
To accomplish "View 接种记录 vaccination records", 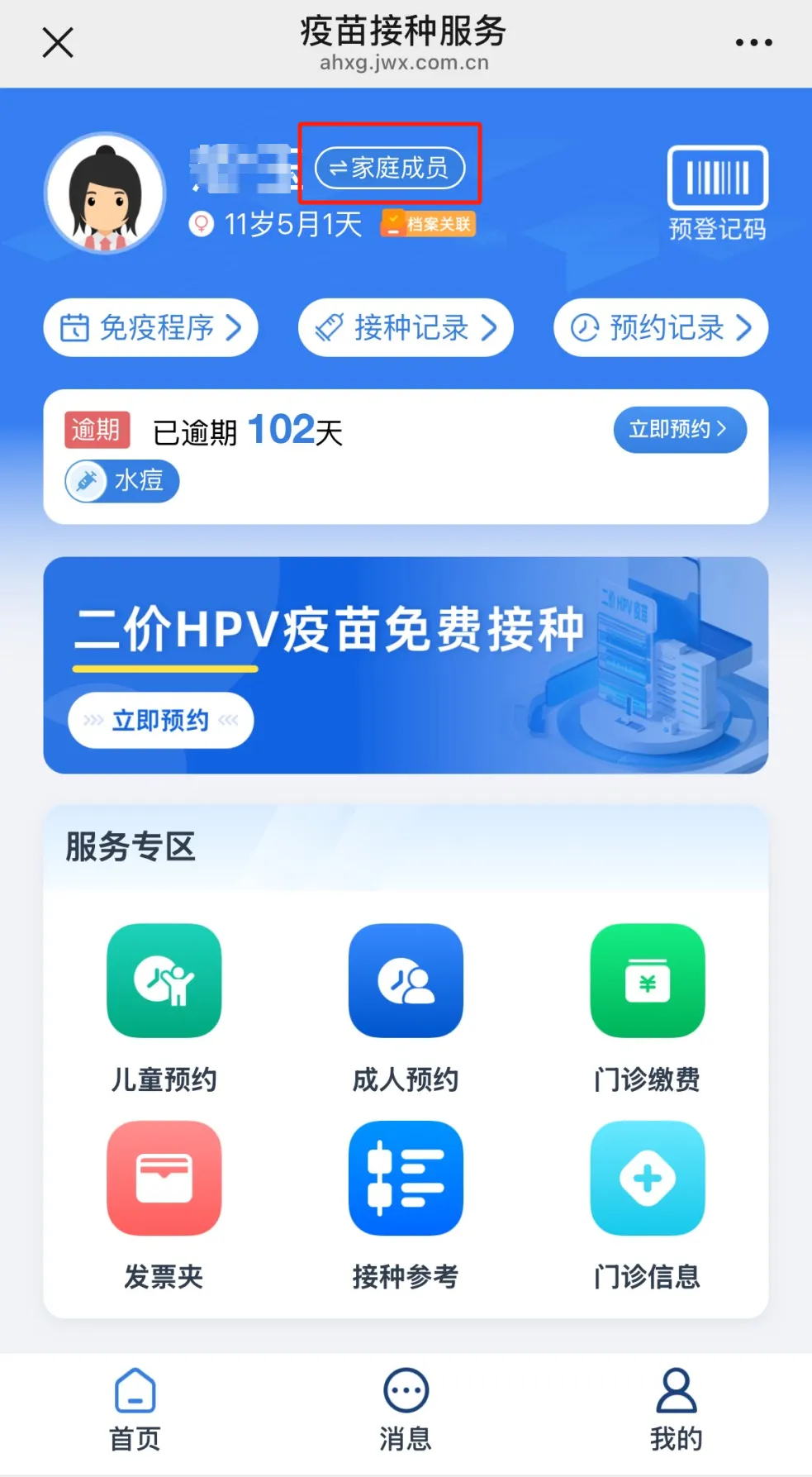I will tap(406, 328).
